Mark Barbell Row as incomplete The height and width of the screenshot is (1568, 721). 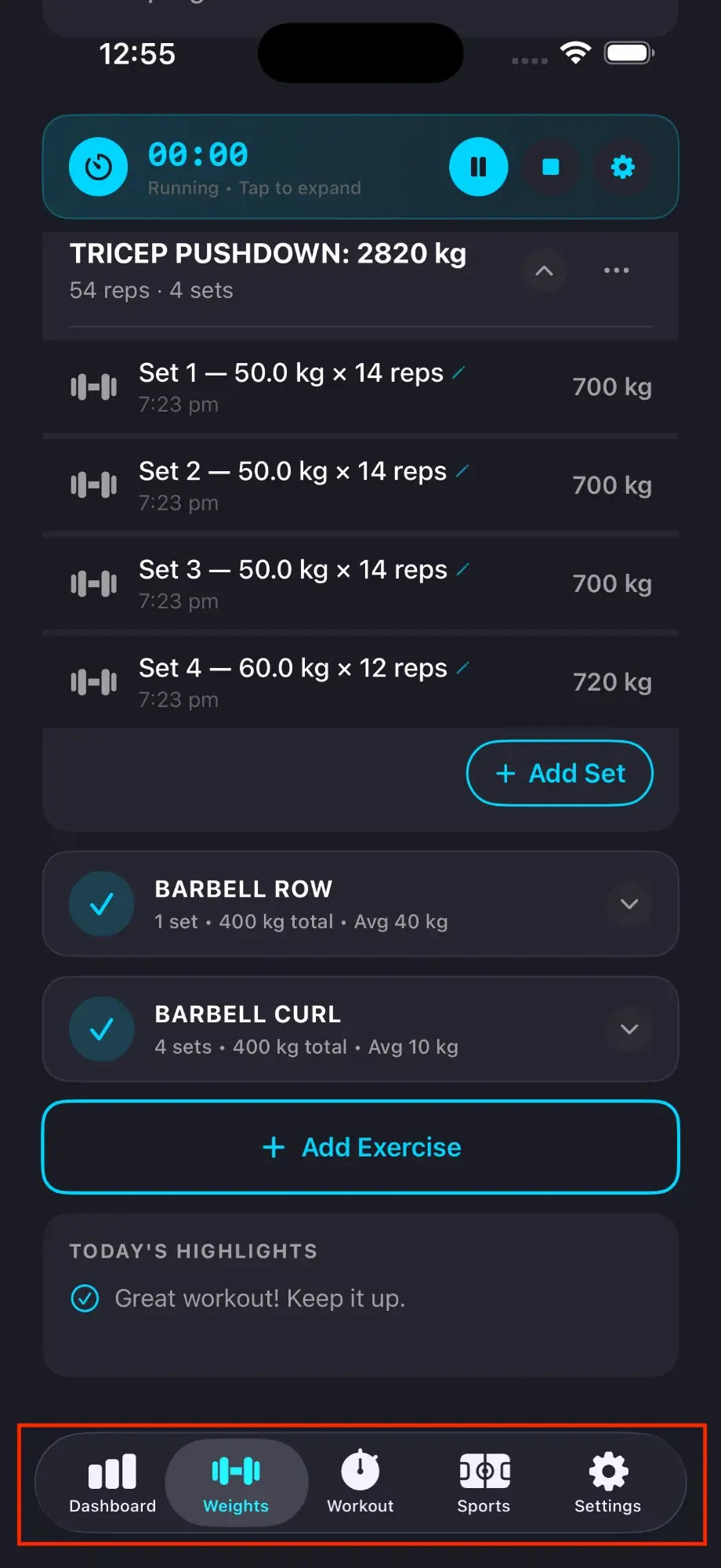click(102, 903)
